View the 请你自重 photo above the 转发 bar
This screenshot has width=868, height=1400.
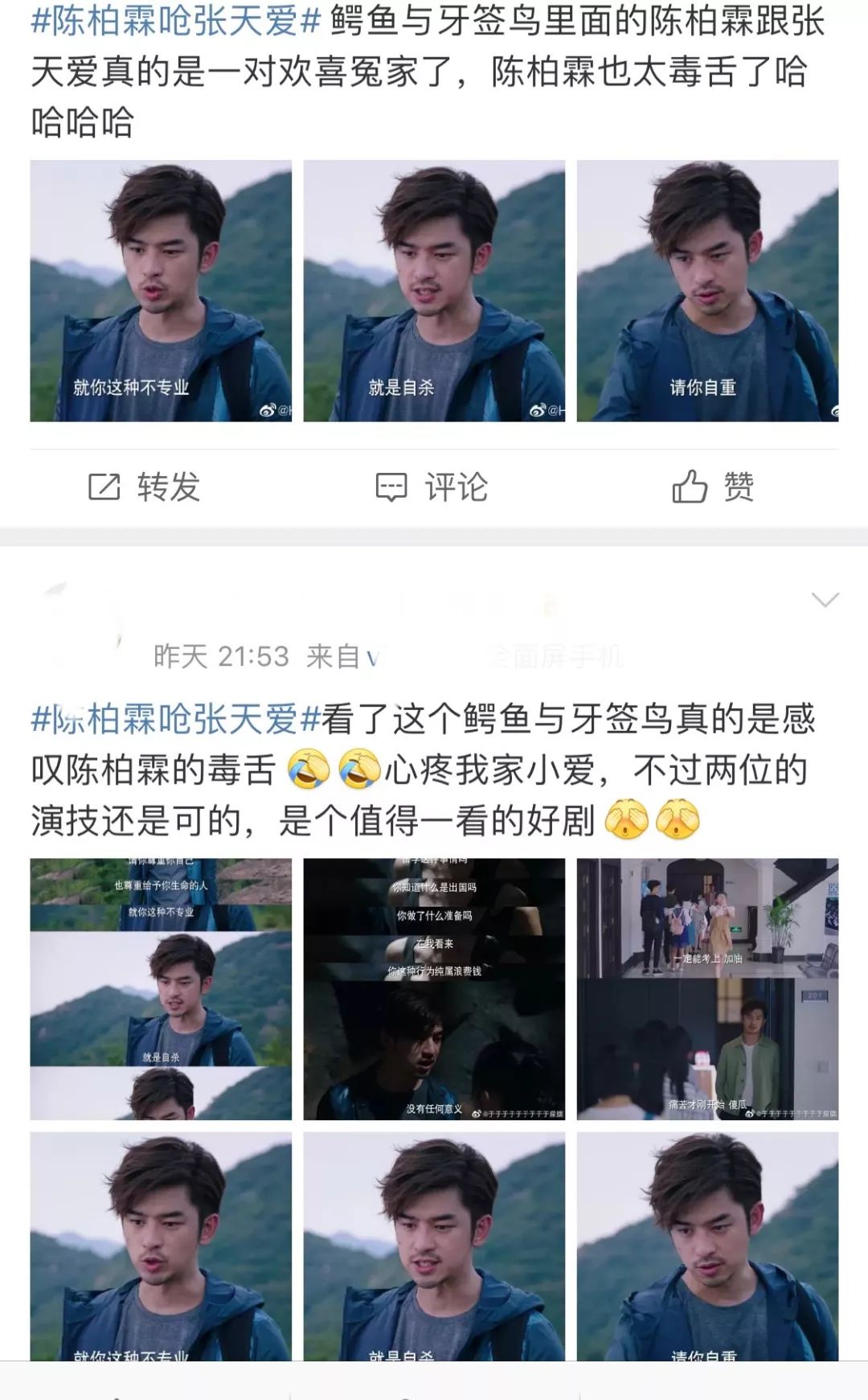707,291
